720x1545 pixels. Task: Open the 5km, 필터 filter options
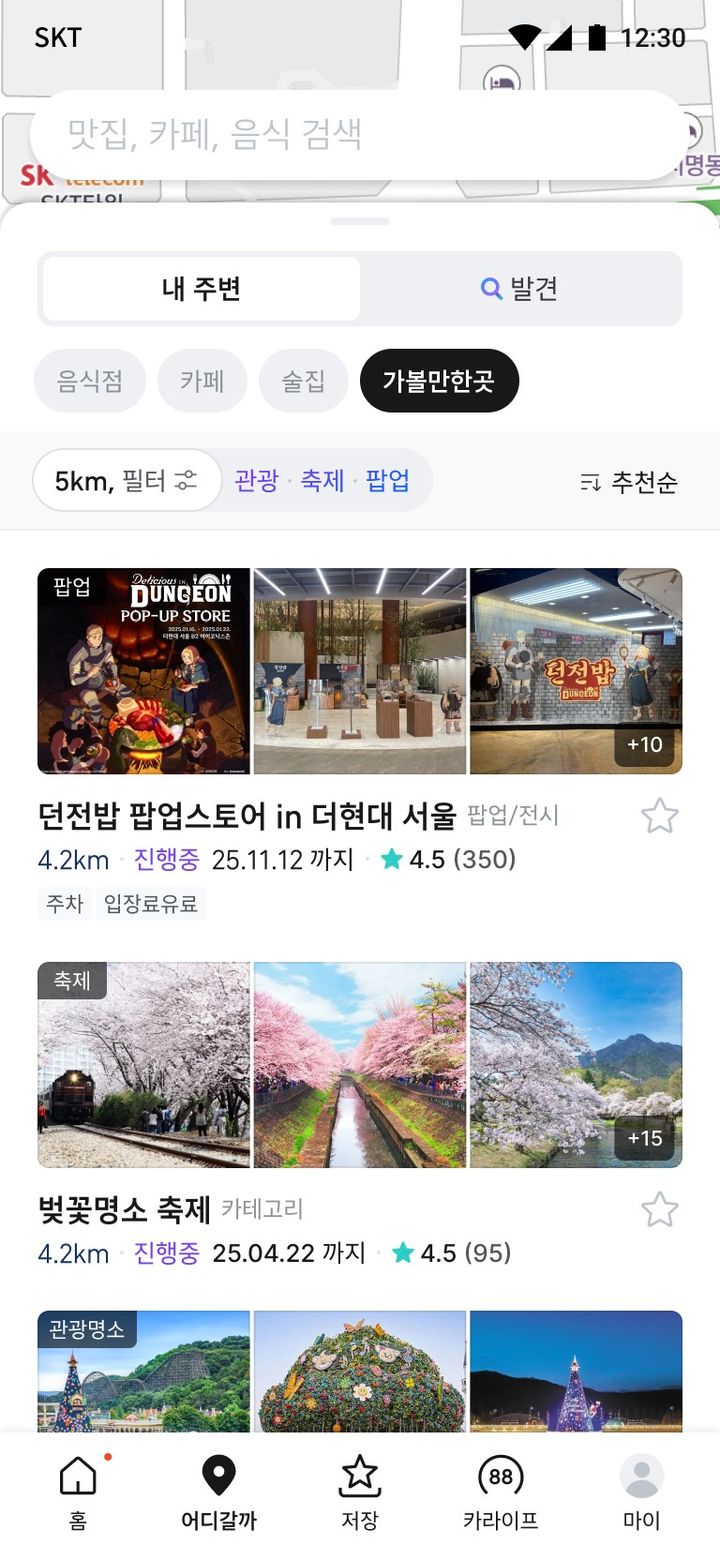(x=127, y=481)
